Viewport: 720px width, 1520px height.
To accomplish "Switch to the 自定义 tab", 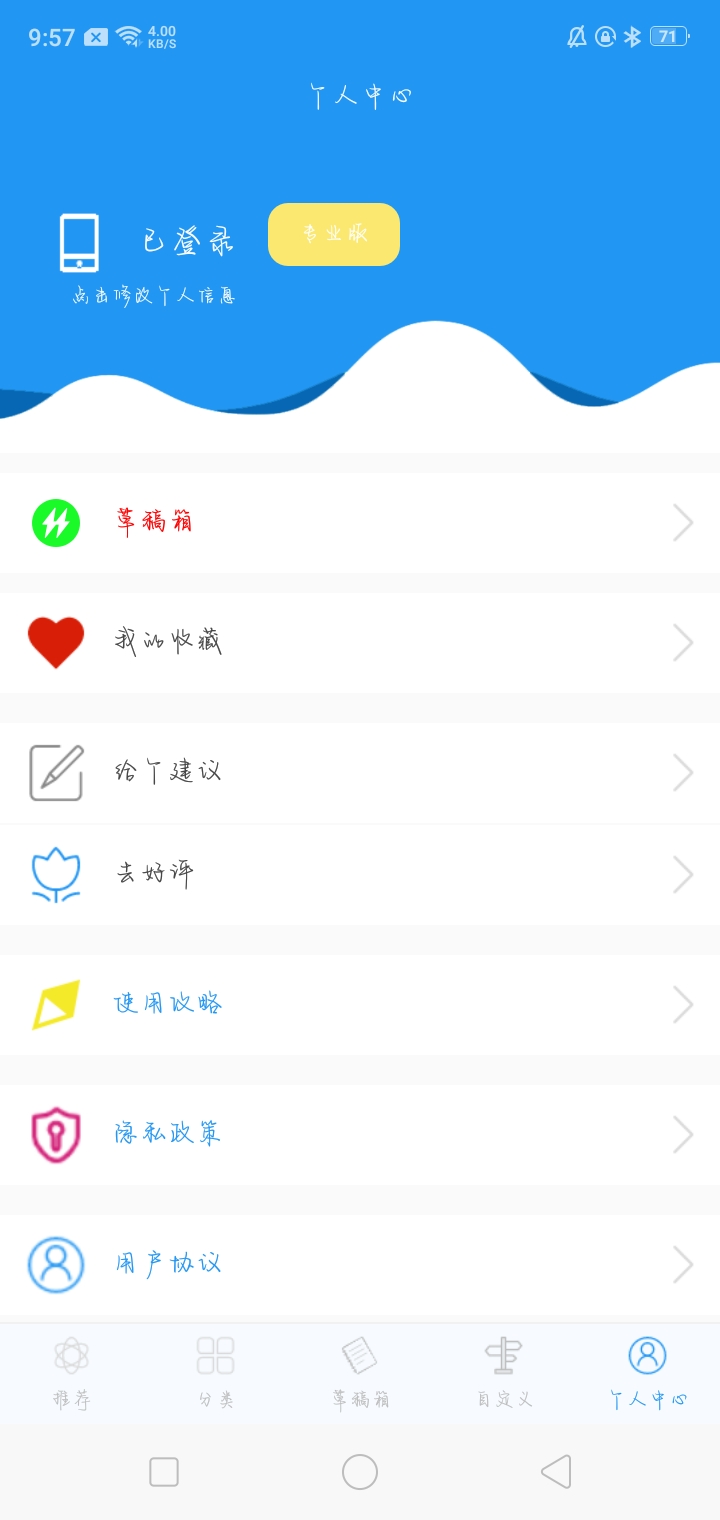I will 504,1373.
